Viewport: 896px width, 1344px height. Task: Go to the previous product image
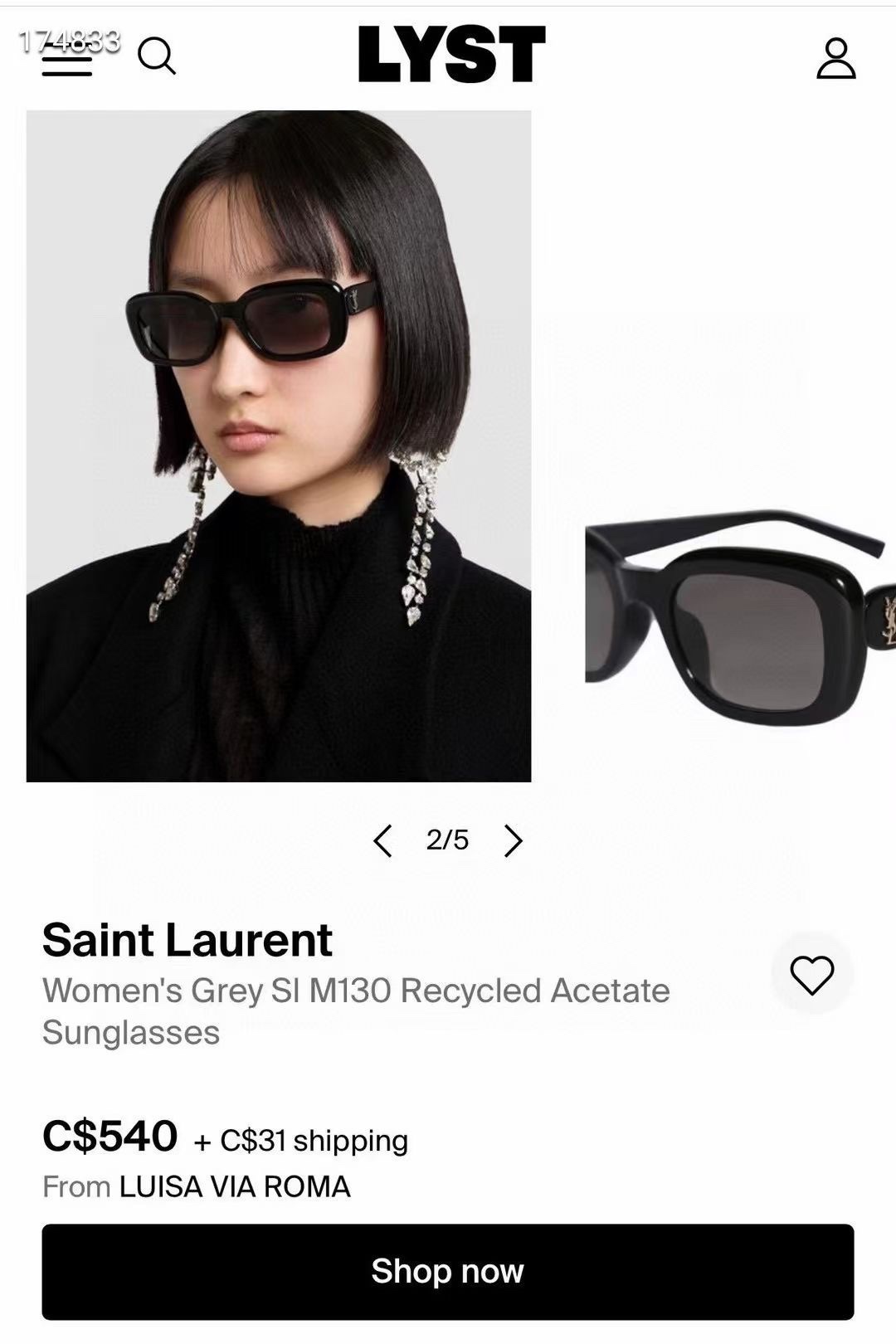382,840
